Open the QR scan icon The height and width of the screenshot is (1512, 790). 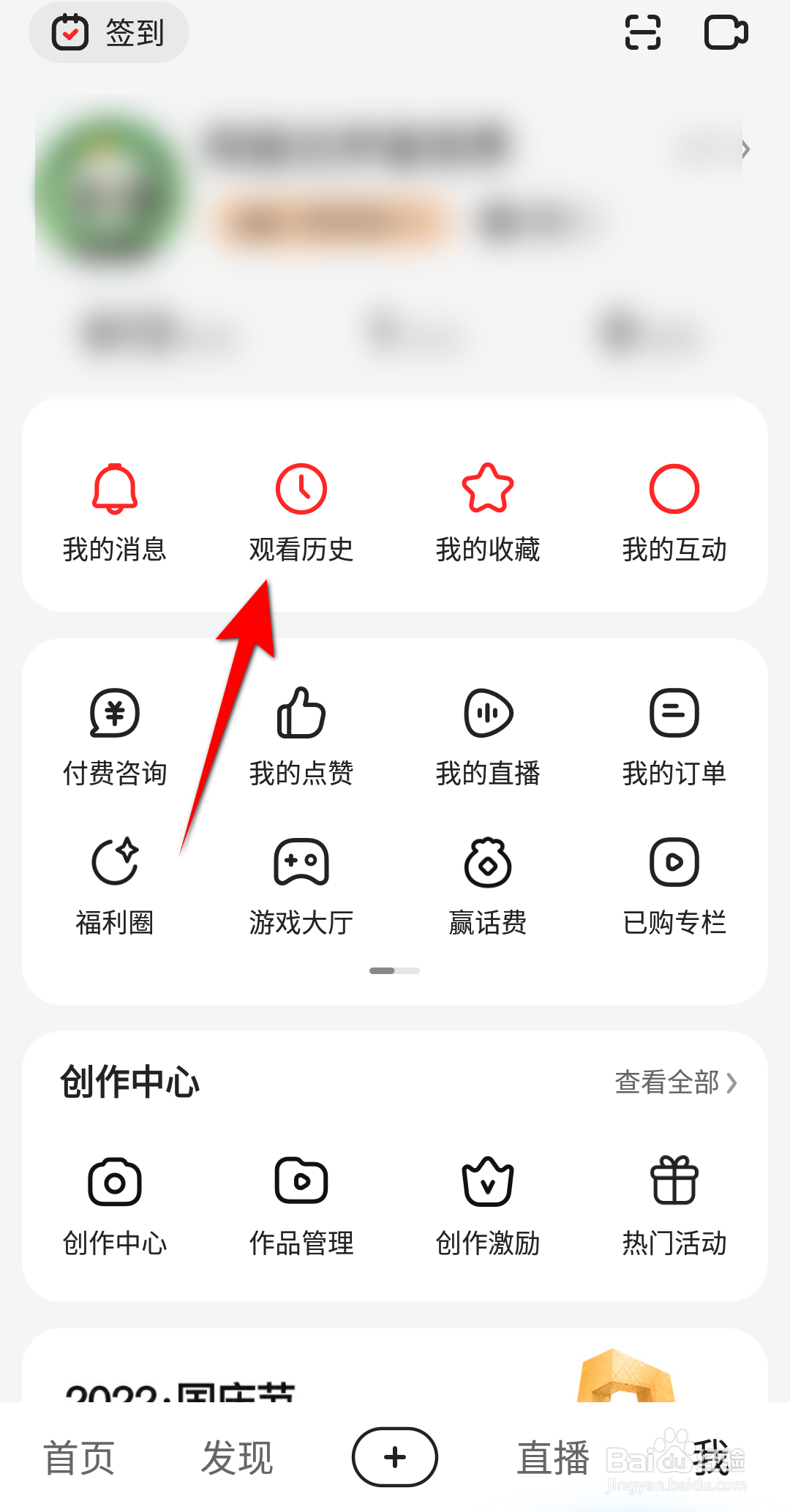pos(642,32)
